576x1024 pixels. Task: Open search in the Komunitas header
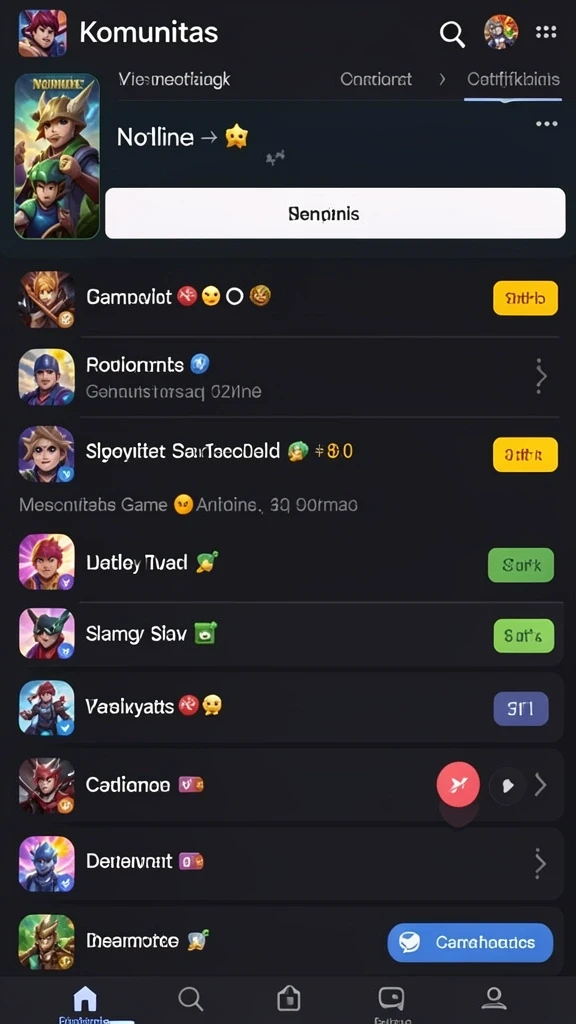452,33
